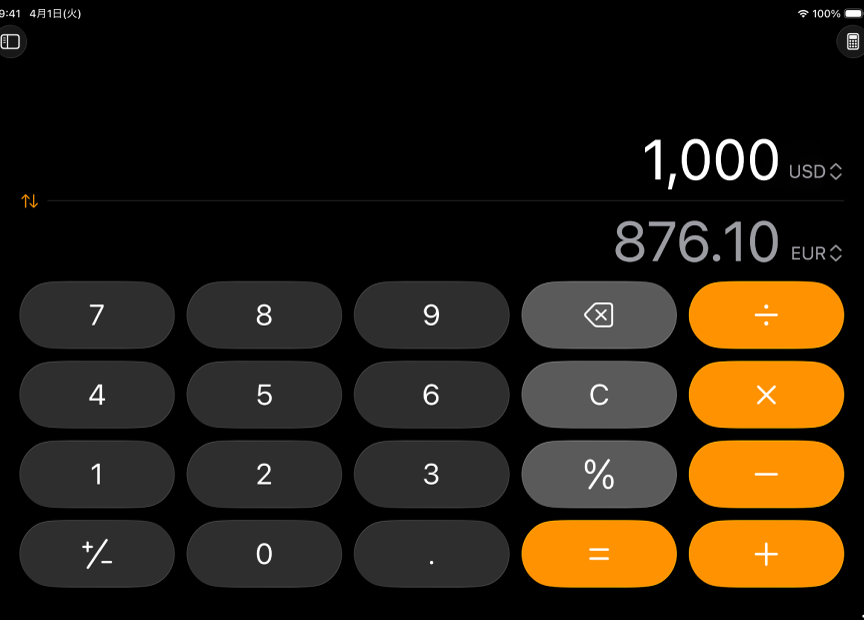The height and width of the screenshot is (620, 864).
Task: Enter digit 3
Action: point(431,474)
